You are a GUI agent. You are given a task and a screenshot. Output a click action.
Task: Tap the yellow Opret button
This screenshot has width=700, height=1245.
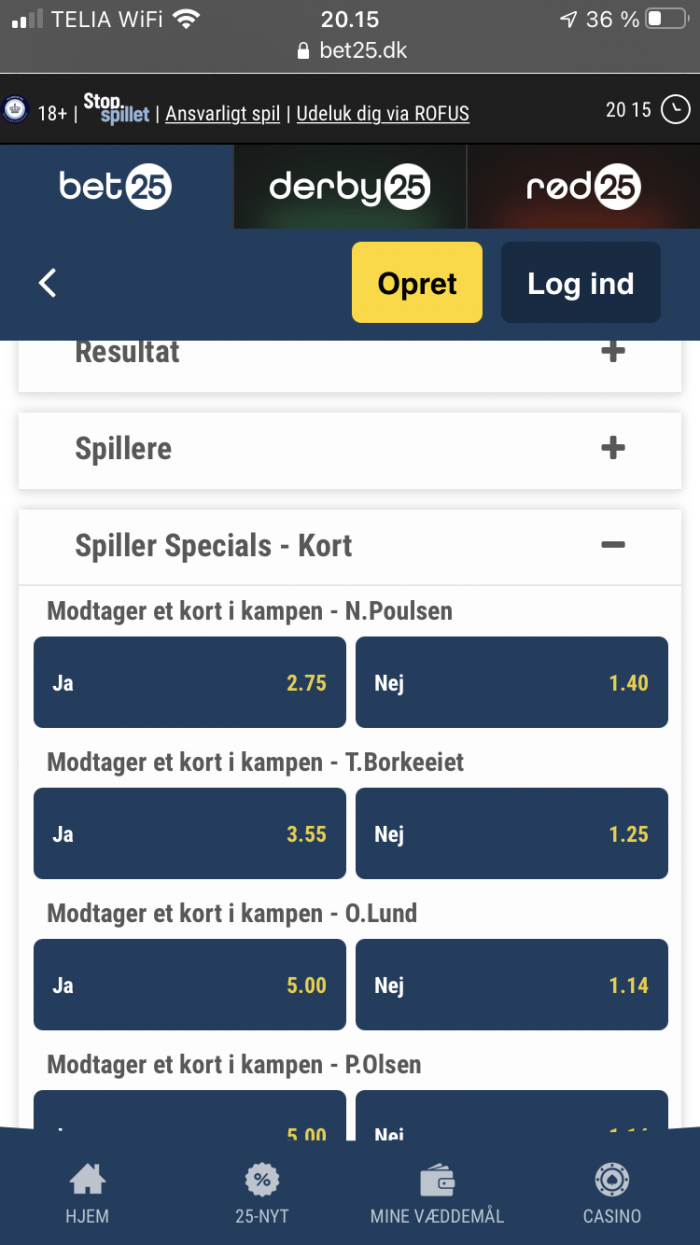tap(417, 283)
